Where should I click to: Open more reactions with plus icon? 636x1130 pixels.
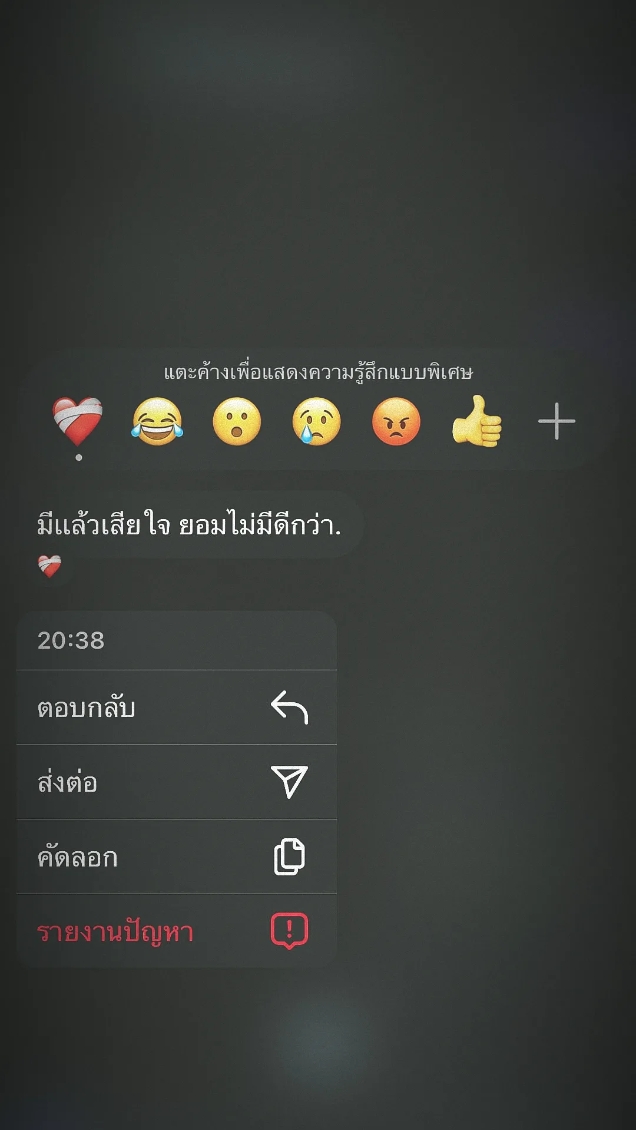point(556,422)
